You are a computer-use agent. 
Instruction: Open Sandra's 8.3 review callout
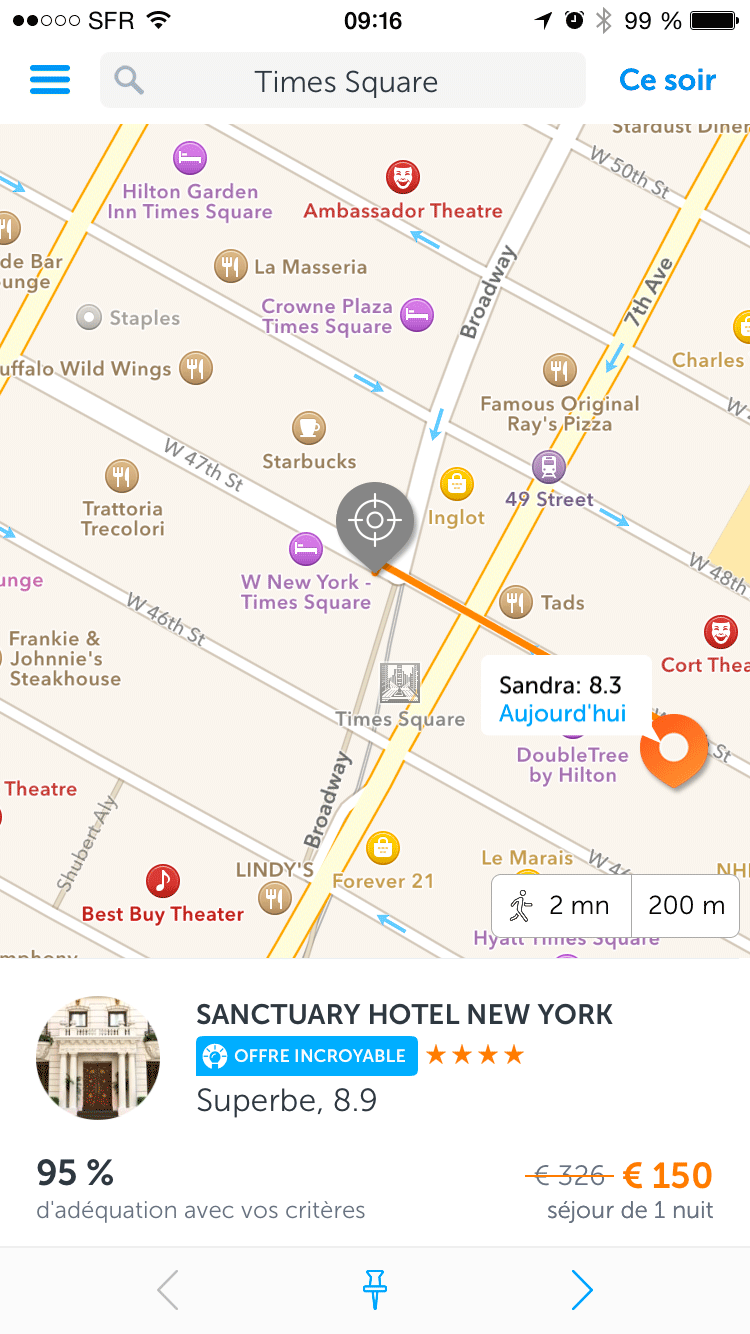565,697
